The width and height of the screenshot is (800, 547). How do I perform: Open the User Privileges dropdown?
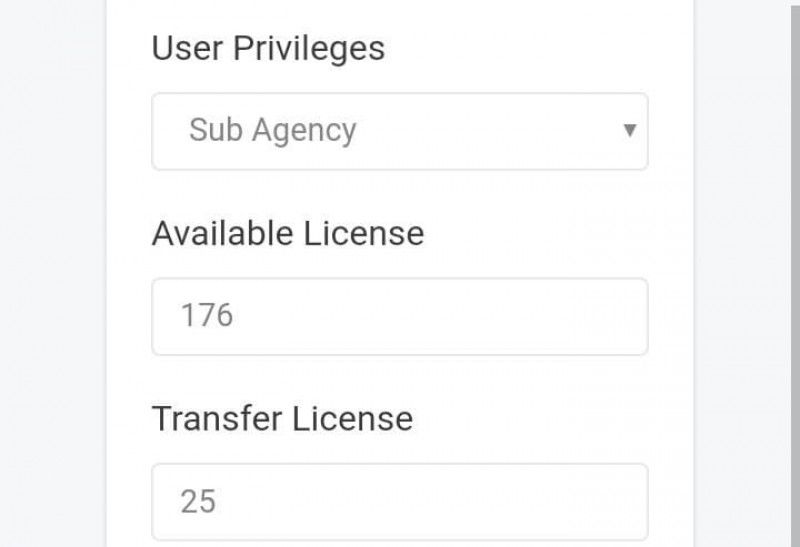click(x=399, y=131)
